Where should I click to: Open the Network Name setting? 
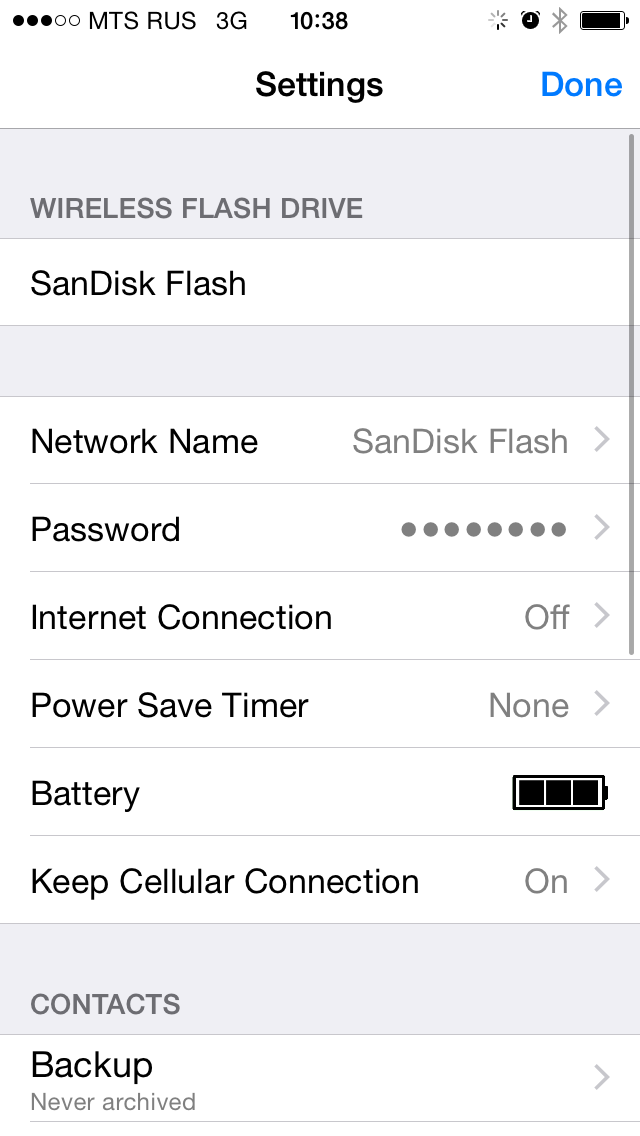(320, 441)
